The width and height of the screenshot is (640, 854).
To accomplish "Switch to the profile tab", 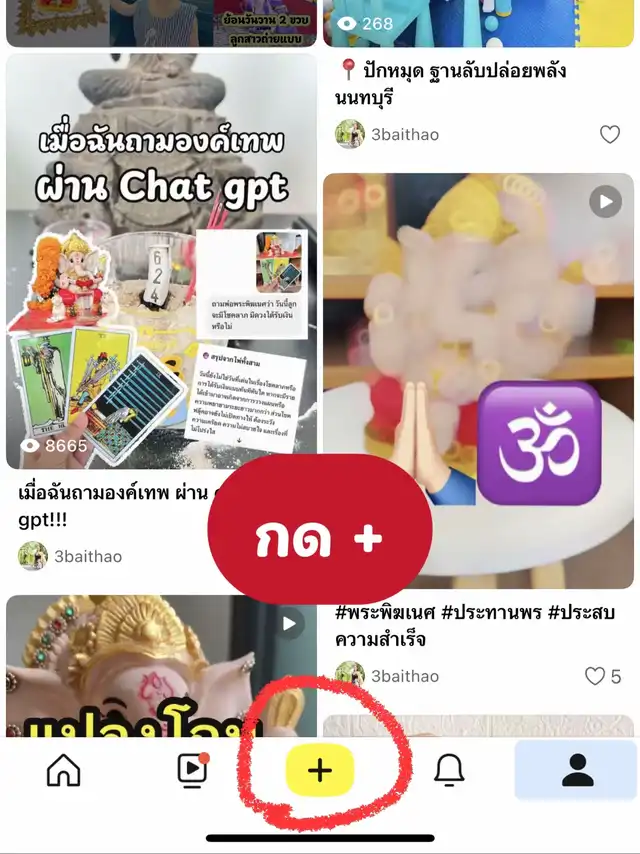I will point(576,770).
